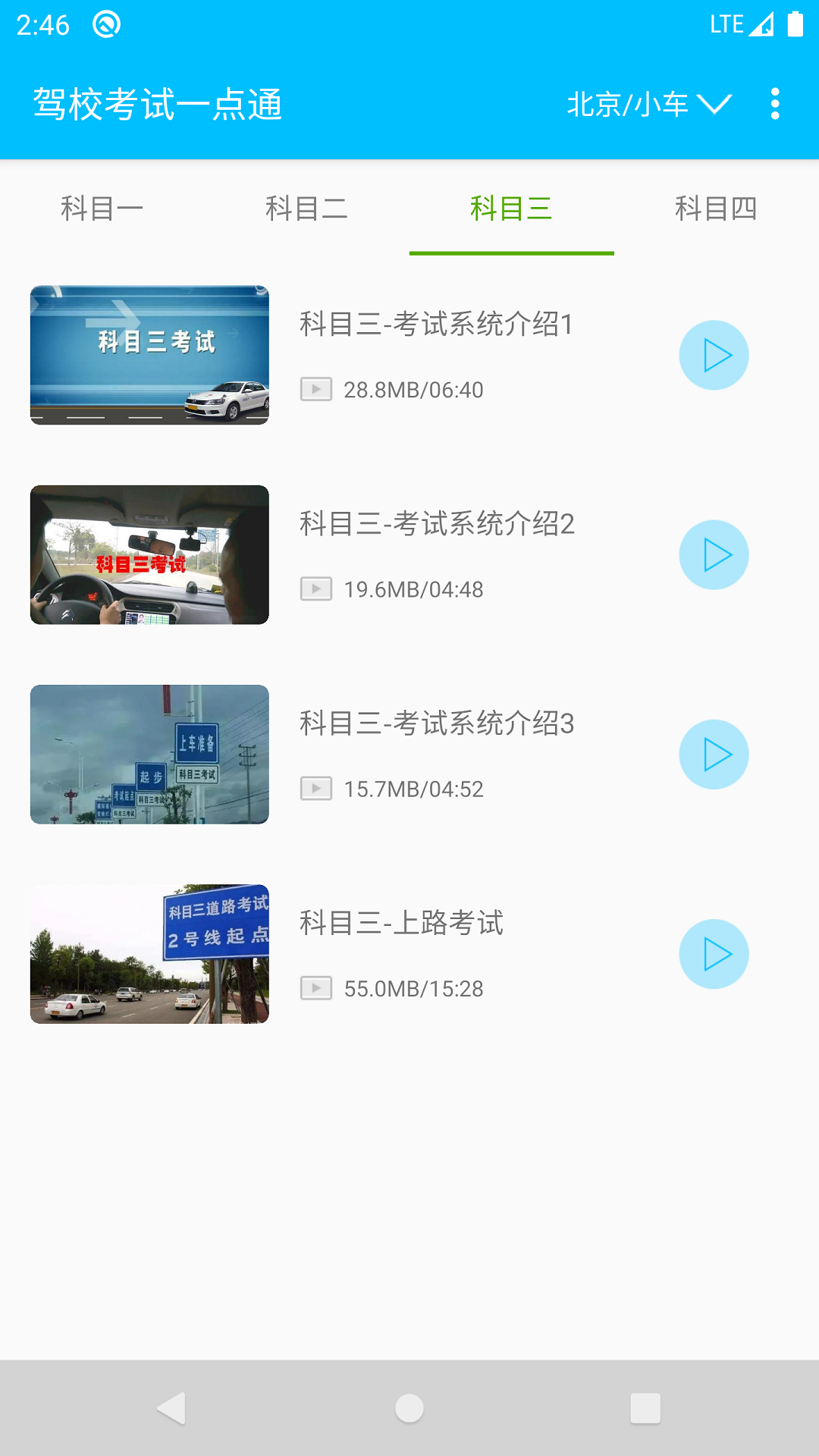Play the 科目三-考试系统介绍2 video
This screenshot has height=1456, width=819.
[714, 554]
